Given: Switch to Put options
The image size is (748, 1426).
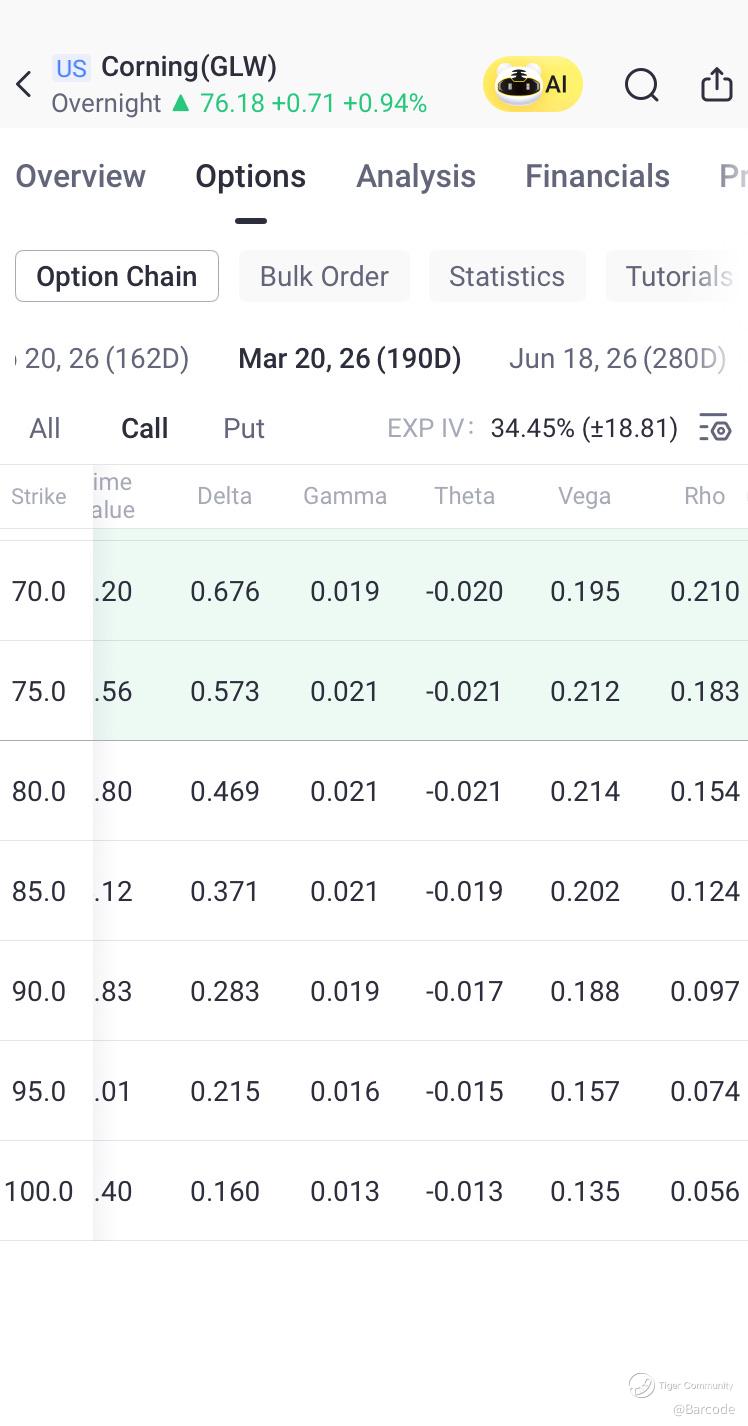Looking at the screenshot, I should pyautogui.click(x=244, y=428).
